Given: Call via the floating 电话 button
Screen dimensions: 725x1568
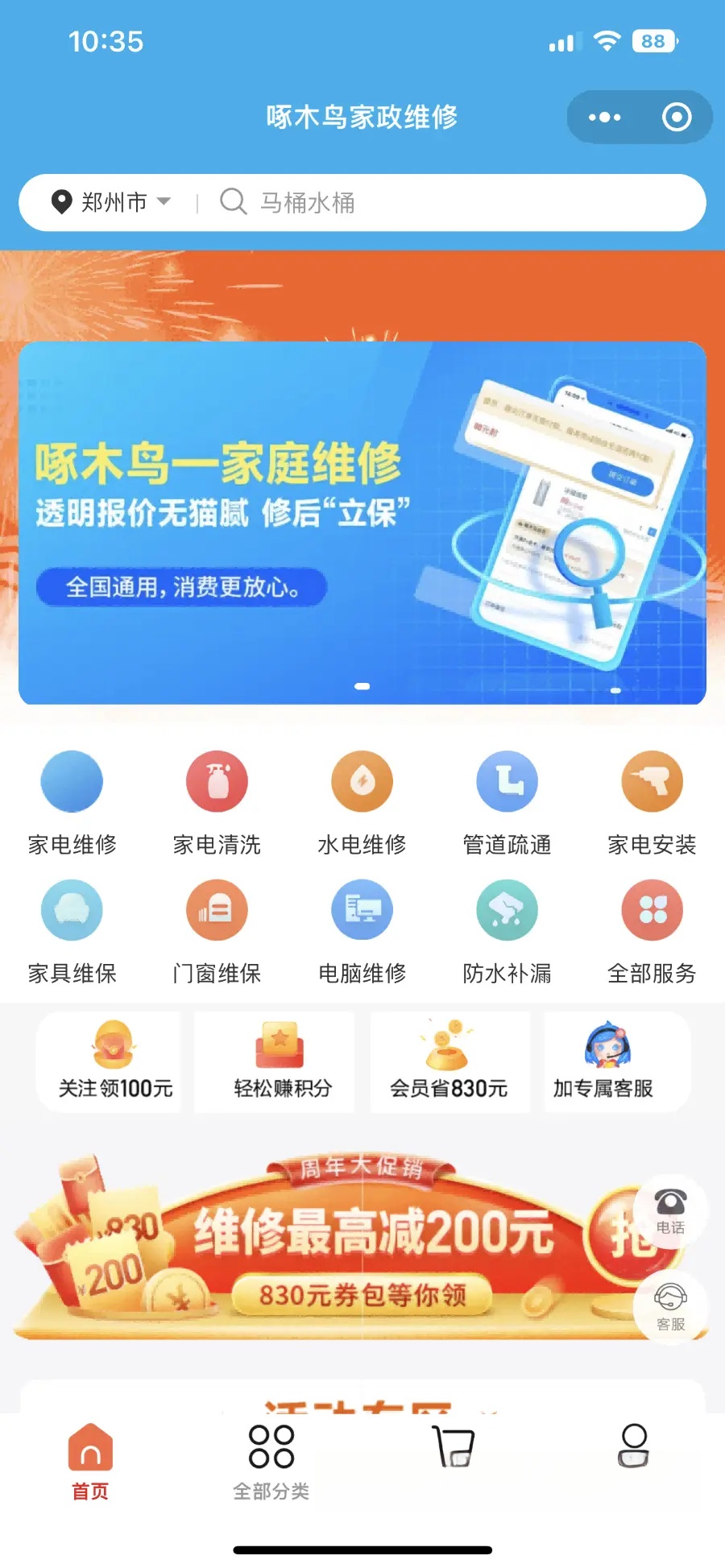Looking at the screenshot, I should coord(670,1210).
